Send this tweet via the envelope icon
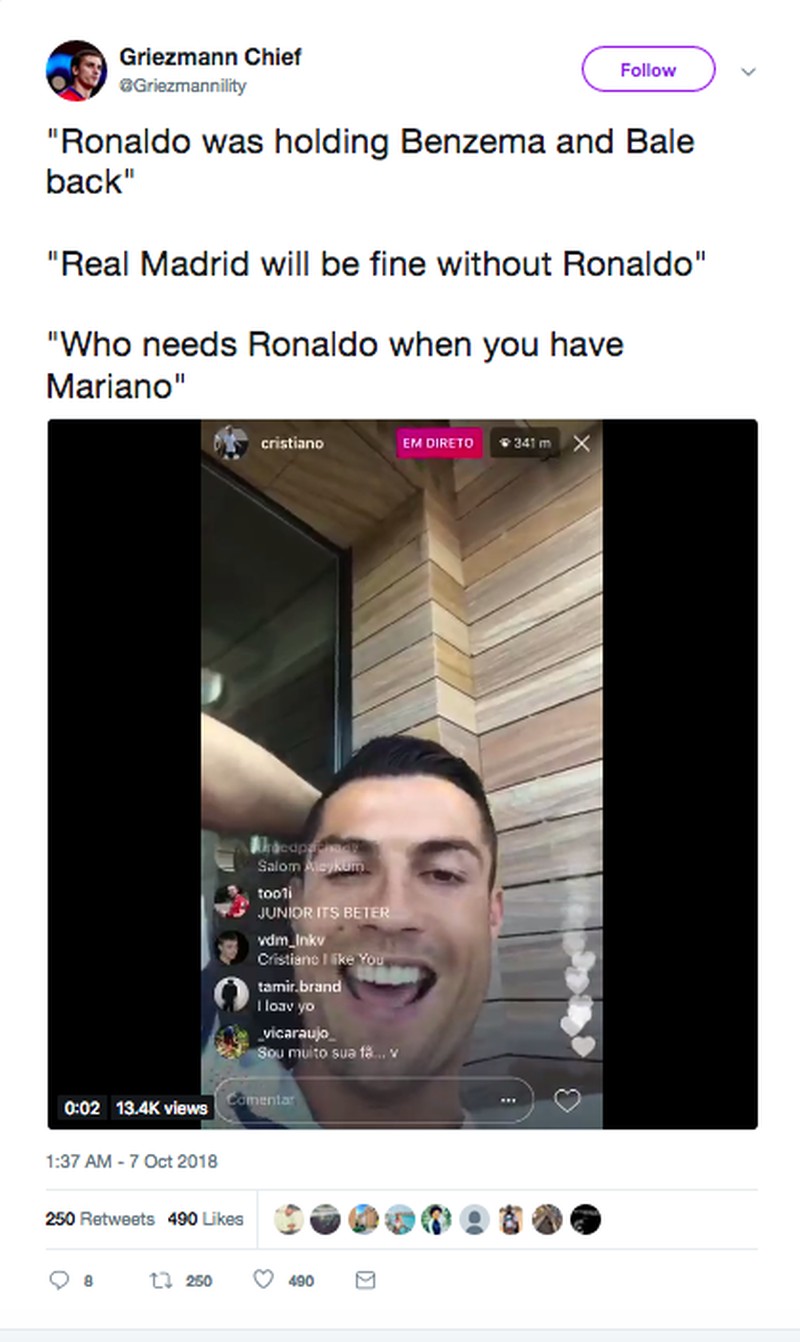The width and height of the screenshot is (800, 1342). pyautogui.click(x=366, y=1280)
